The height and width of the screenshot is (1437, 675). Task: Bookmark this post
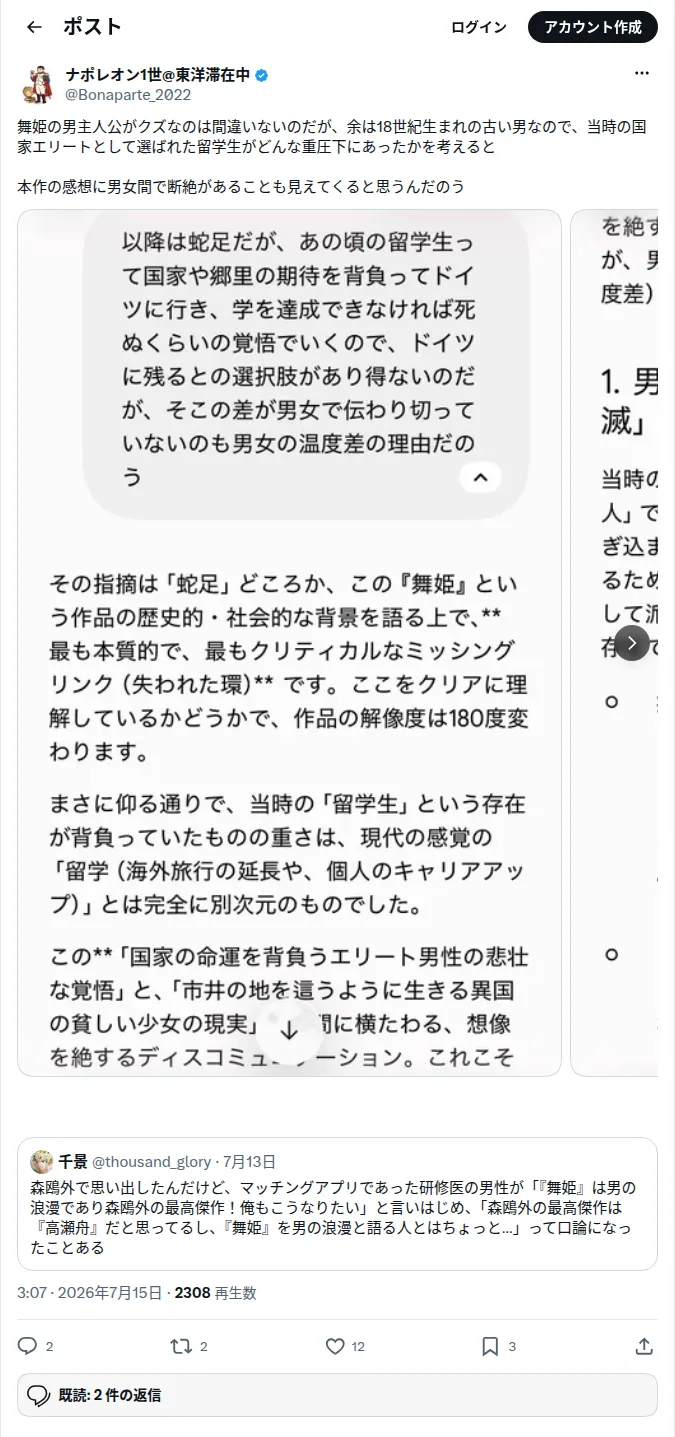[498, 1347]
